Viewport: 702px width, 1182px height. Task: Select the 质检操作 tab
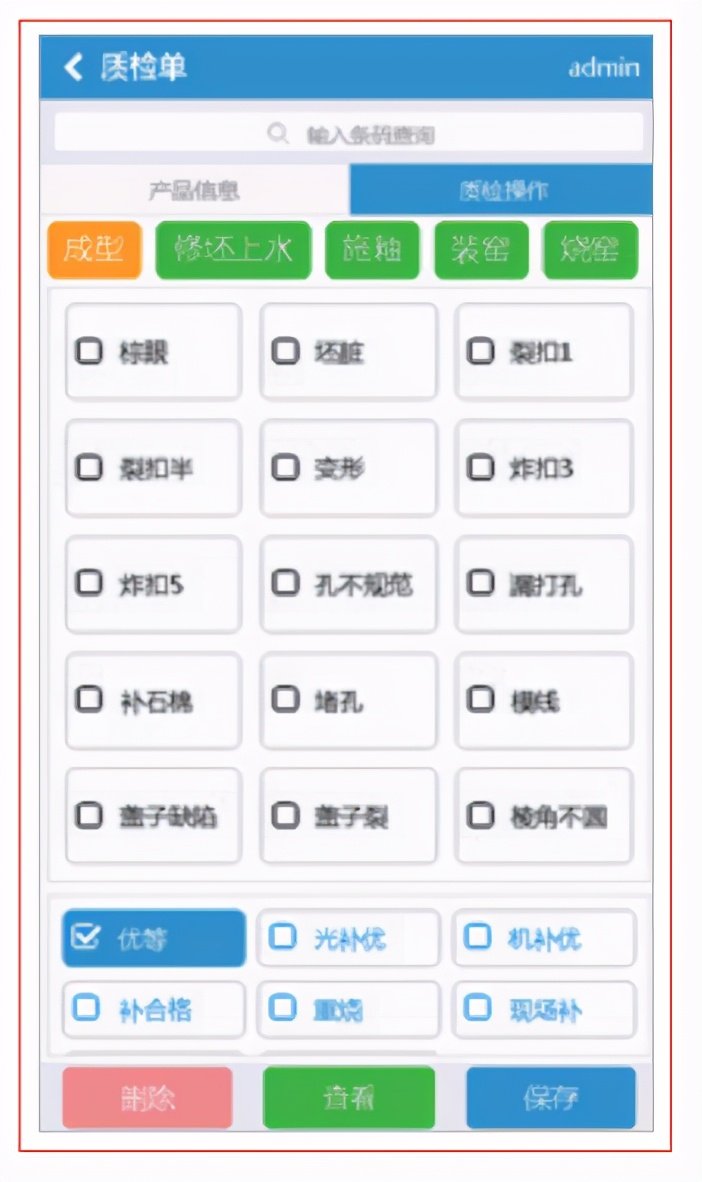[x=501, y=190]
